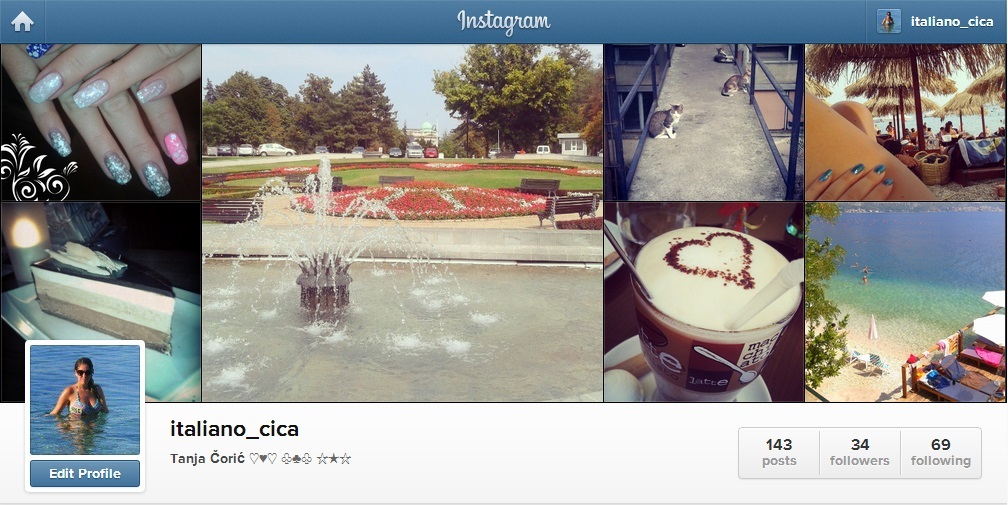Click the Edit Profile button
The height and width of the screenshot is (505, 1008).
[x=85, y=473]
